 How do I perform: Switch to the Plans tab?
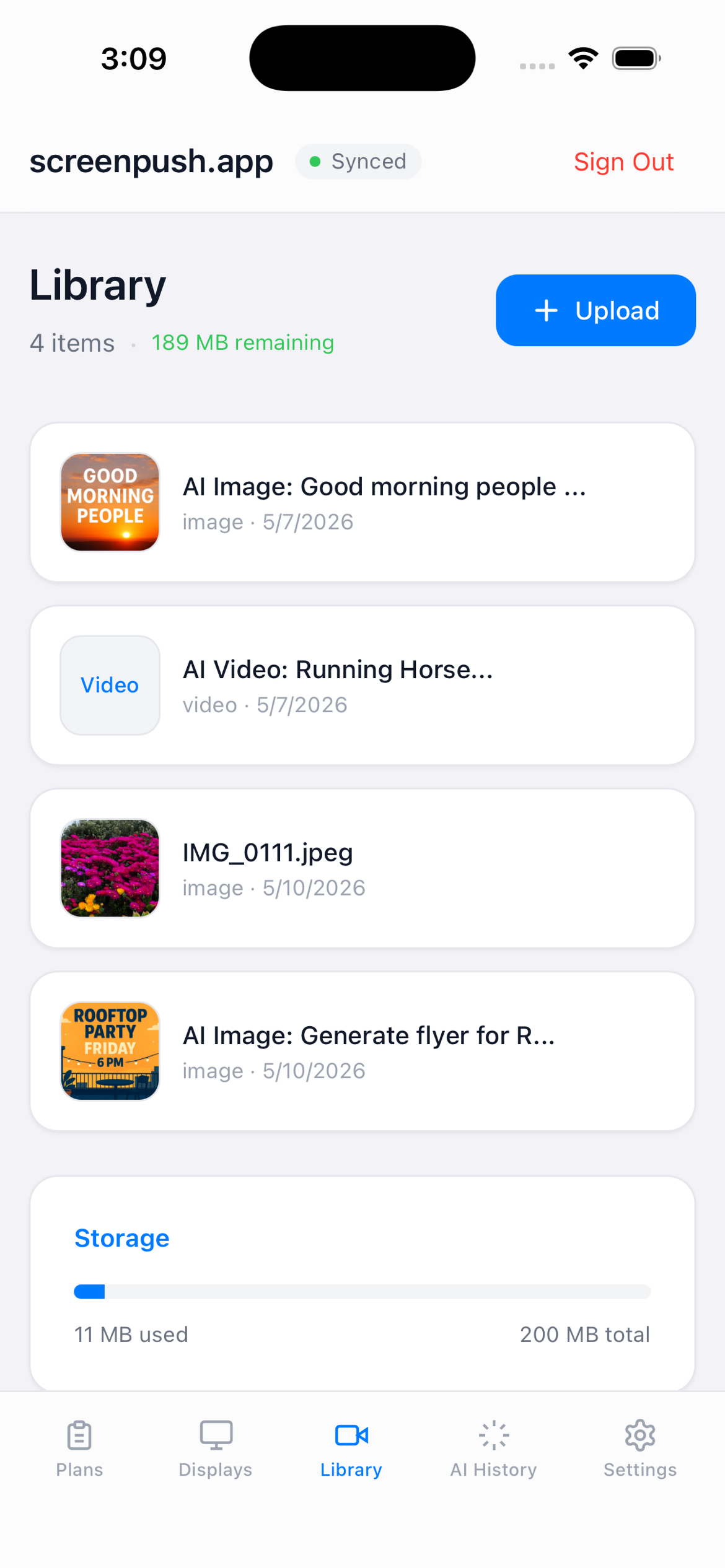[79, 1449]
